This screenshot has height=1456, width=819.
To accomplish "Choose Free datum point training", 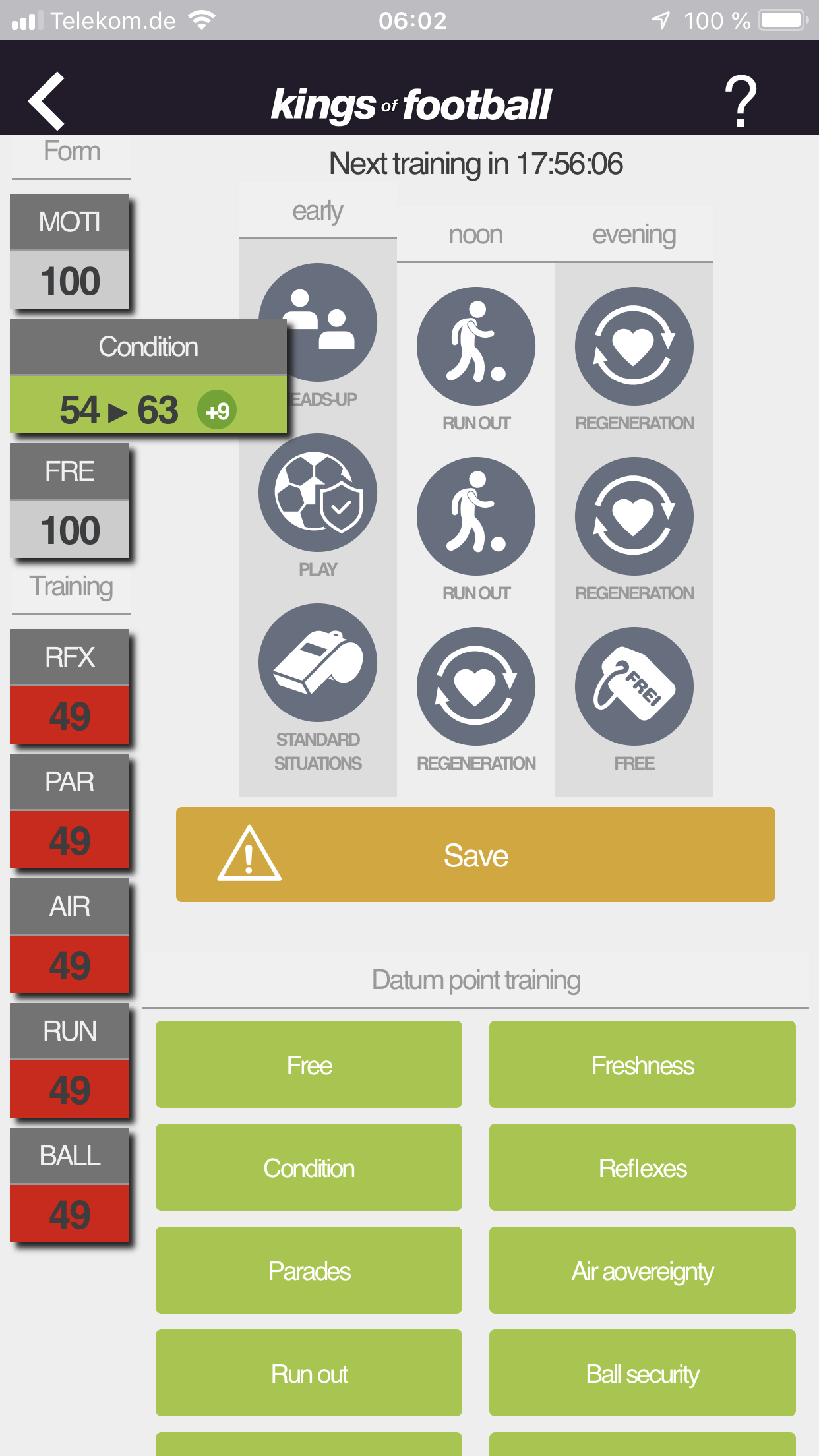I will [309, 1064].
